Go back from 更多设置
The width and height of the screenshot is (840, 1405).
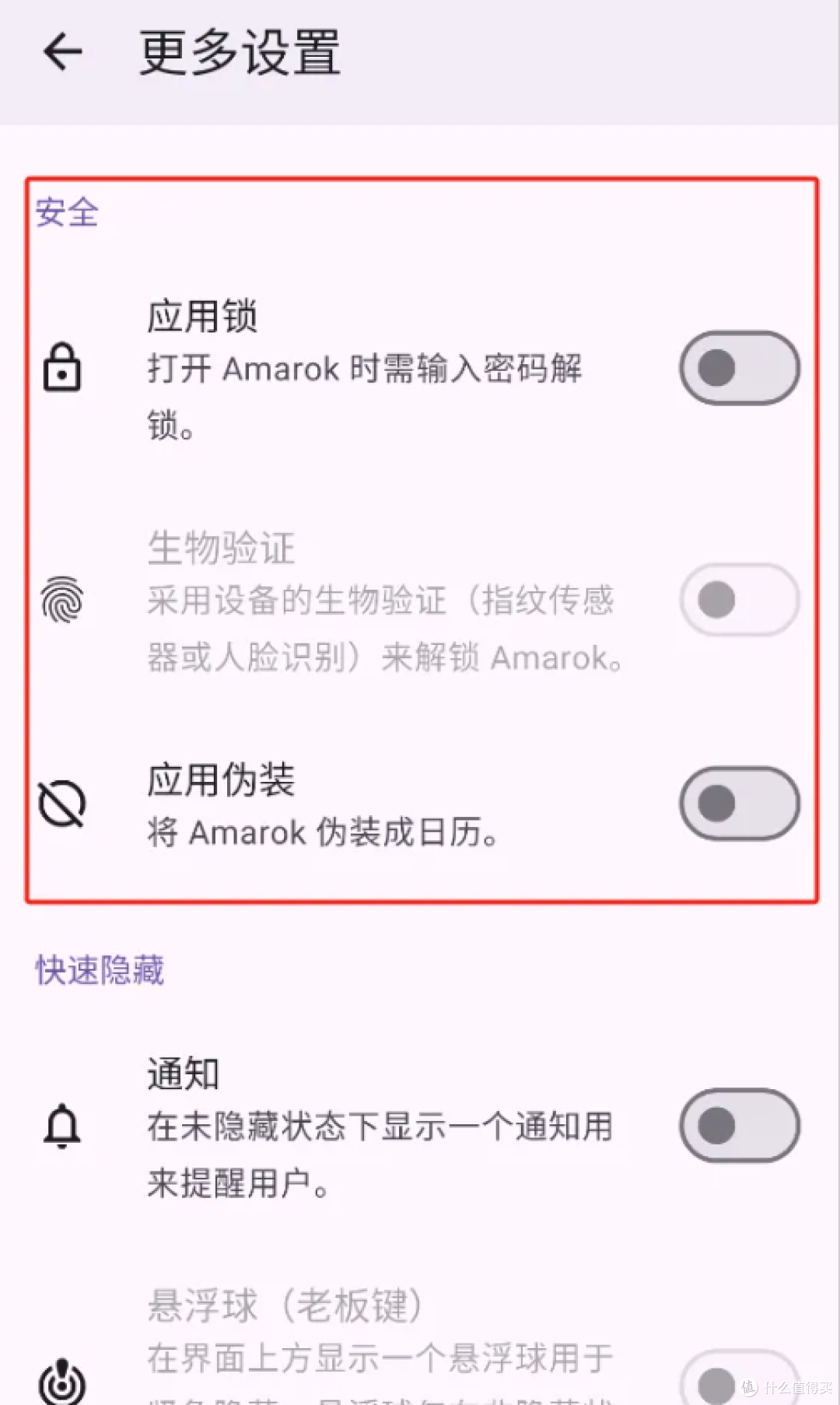coord(62,53)
